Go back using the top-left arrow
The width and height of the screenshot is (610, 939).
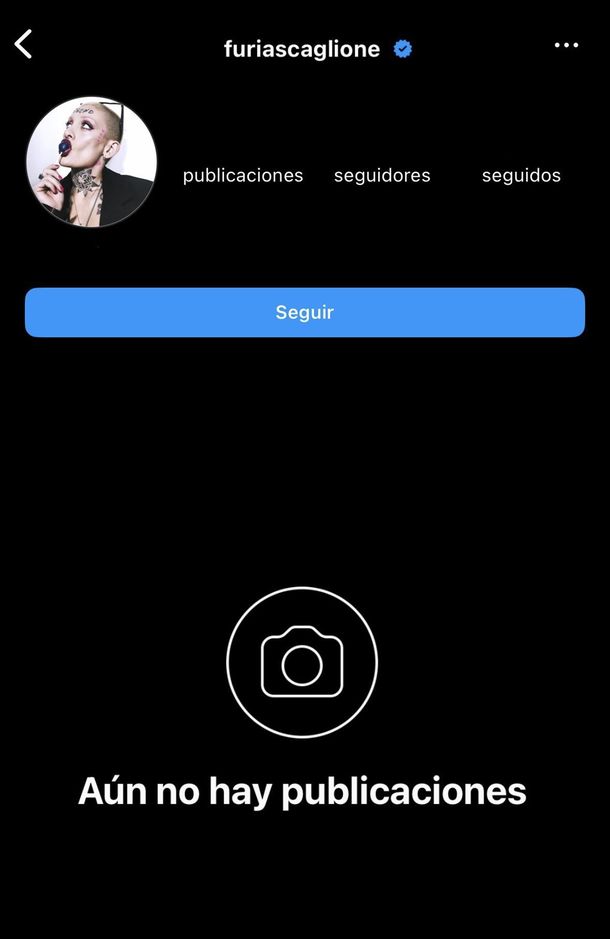[x=24, y=44]
